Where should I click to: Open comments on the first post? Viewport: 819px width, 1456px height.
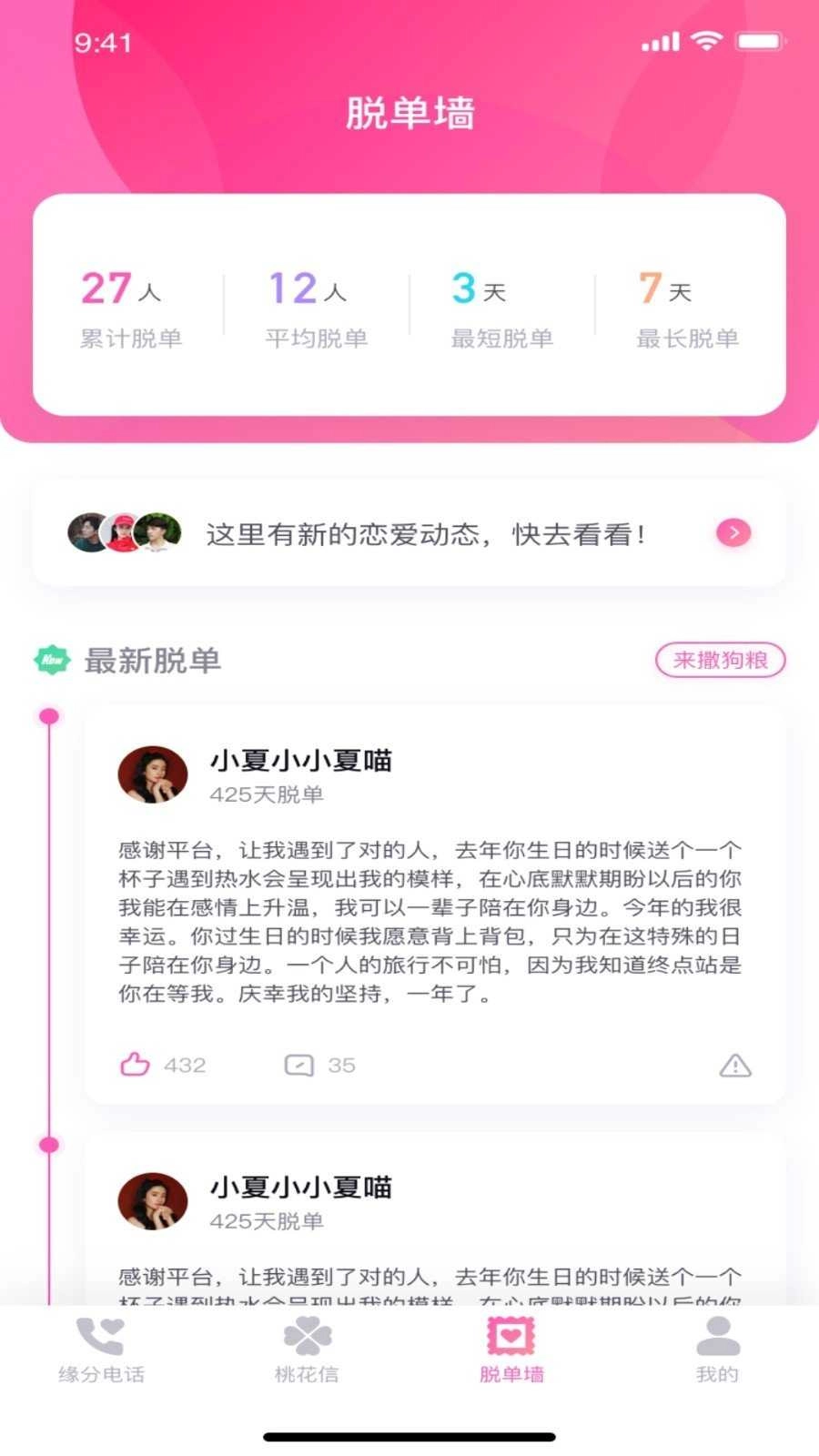tap(299, 1065)
